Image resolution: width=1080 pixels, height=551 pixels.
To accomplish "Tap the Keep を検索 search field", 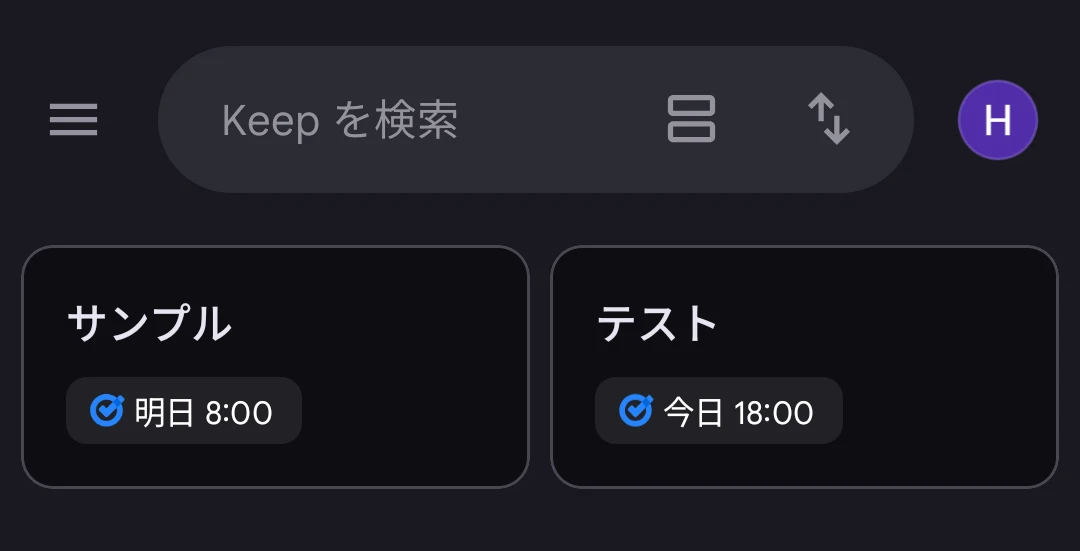I will (x=400, y=120).
